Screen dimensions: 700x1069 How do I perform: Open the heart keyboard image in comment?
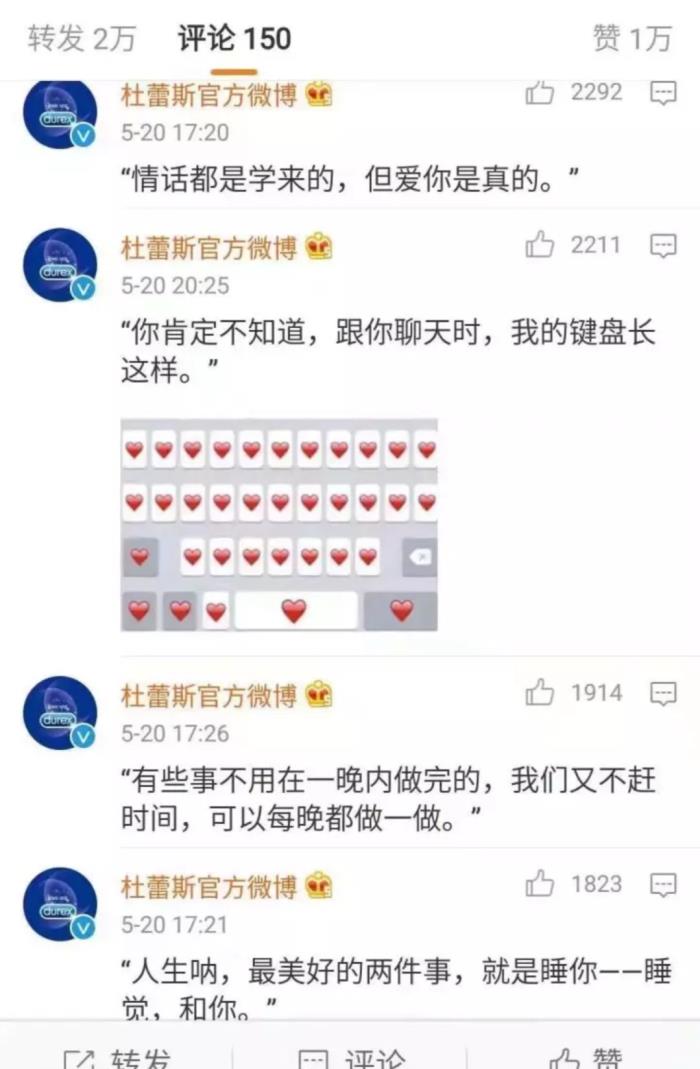pyautogui.click(x=279, y=525)
